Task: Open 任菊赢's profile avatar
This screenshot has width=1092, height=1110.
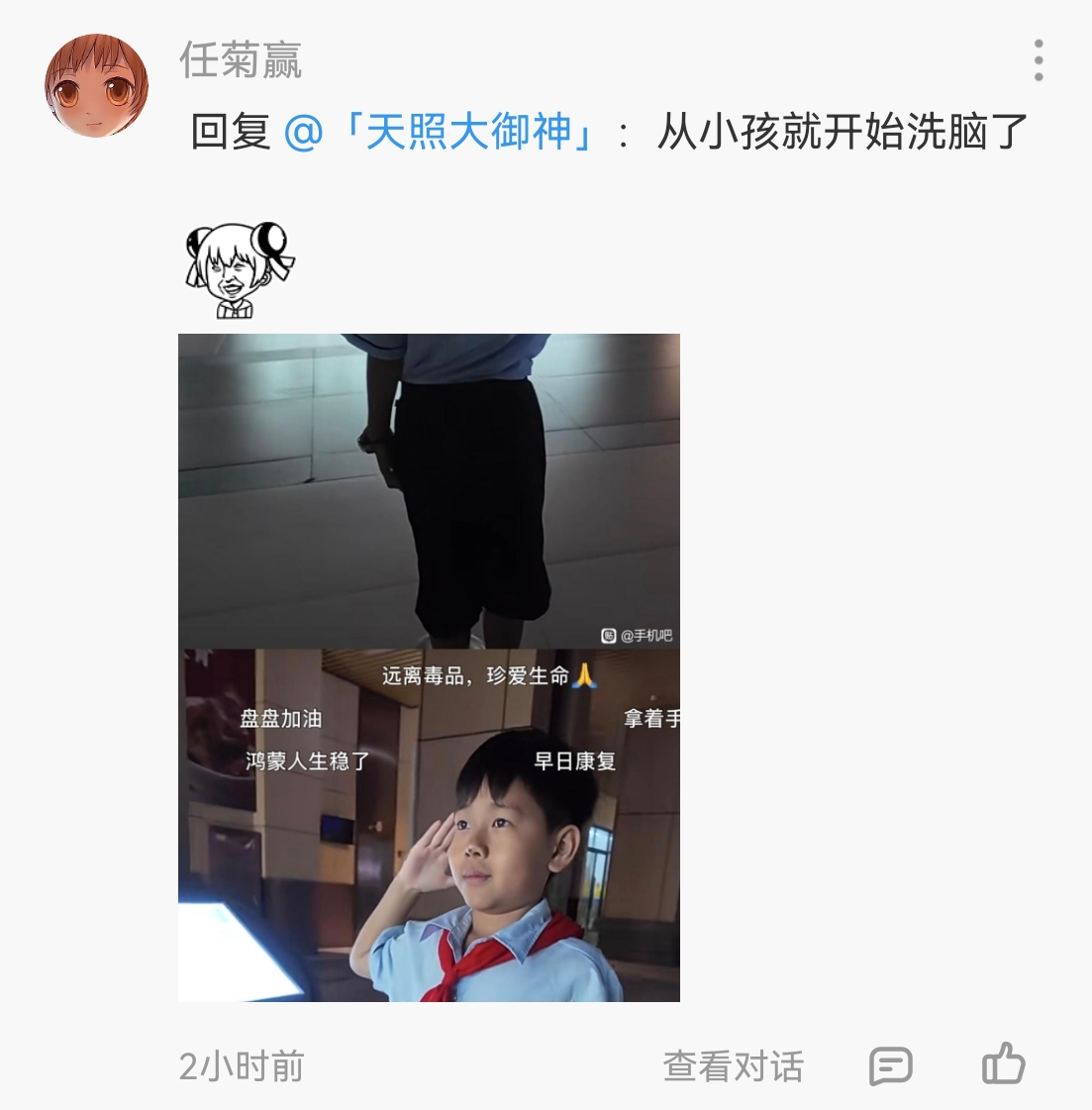Action: click(x=96, y=86)
